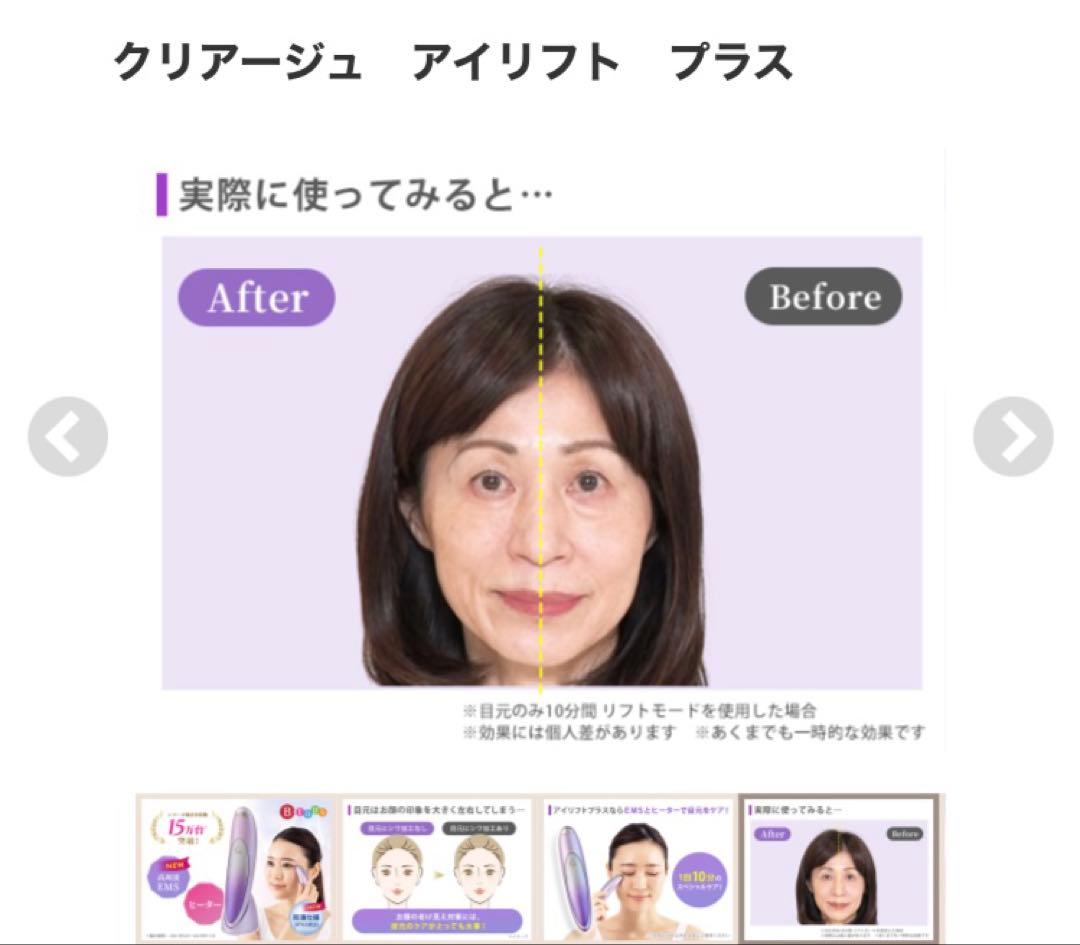This screenshot has width=1080, height=945.
Task: Select the third thumbnail showing EMS and heater care
Action: point(640,867)
